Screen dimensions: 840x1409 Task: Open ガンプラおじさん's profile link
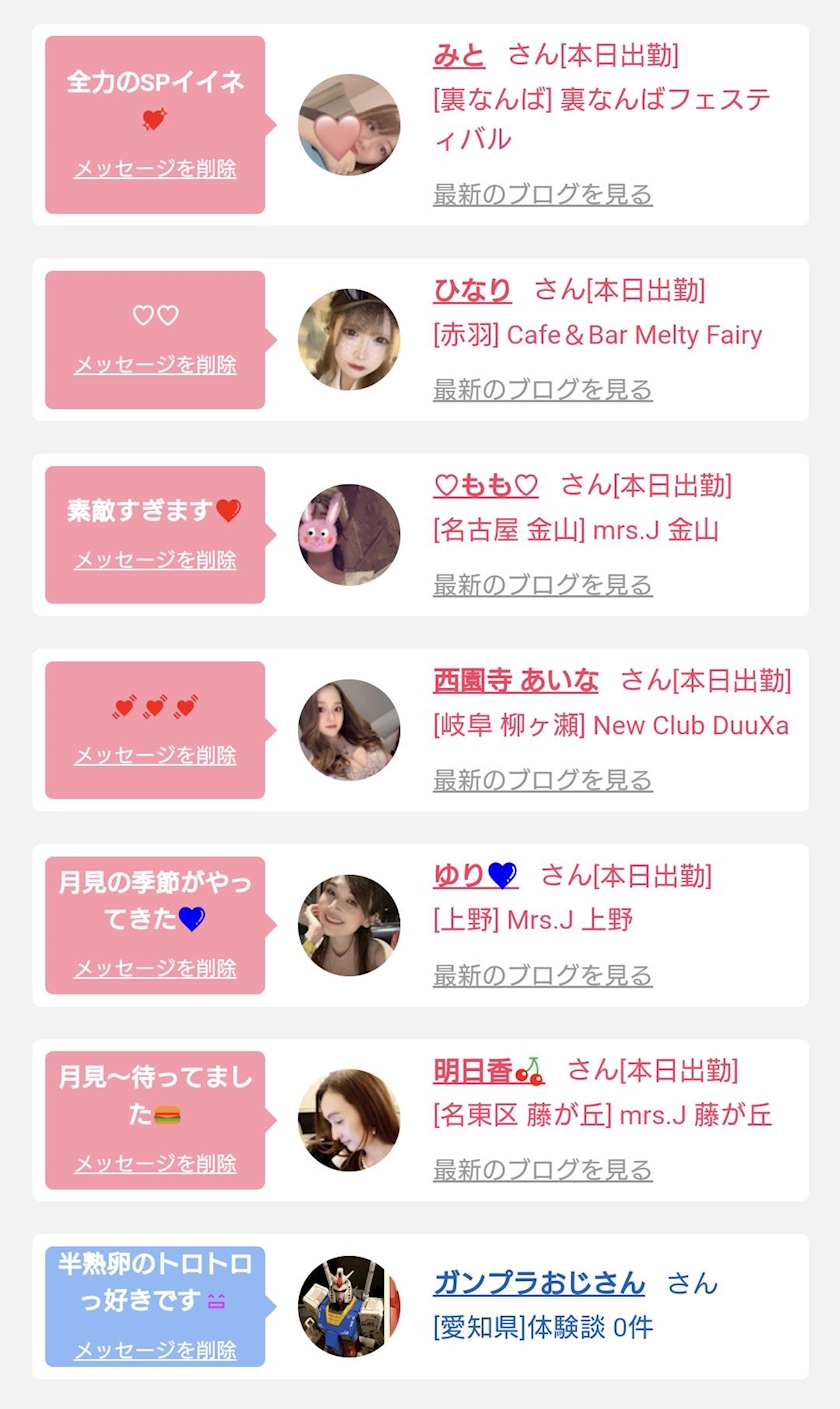[x=539, y=1282]
